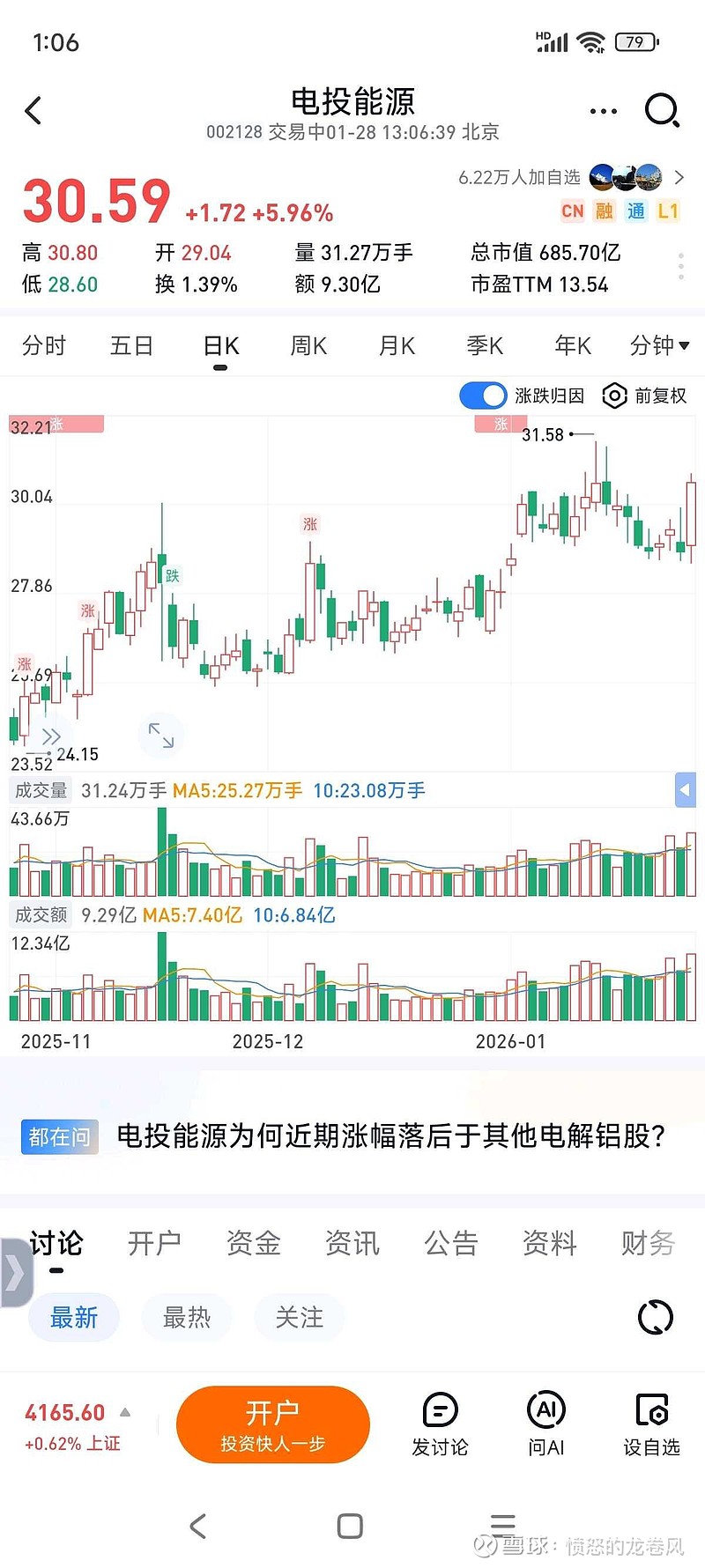Open 前复权 settings using the gear icon

614,396
